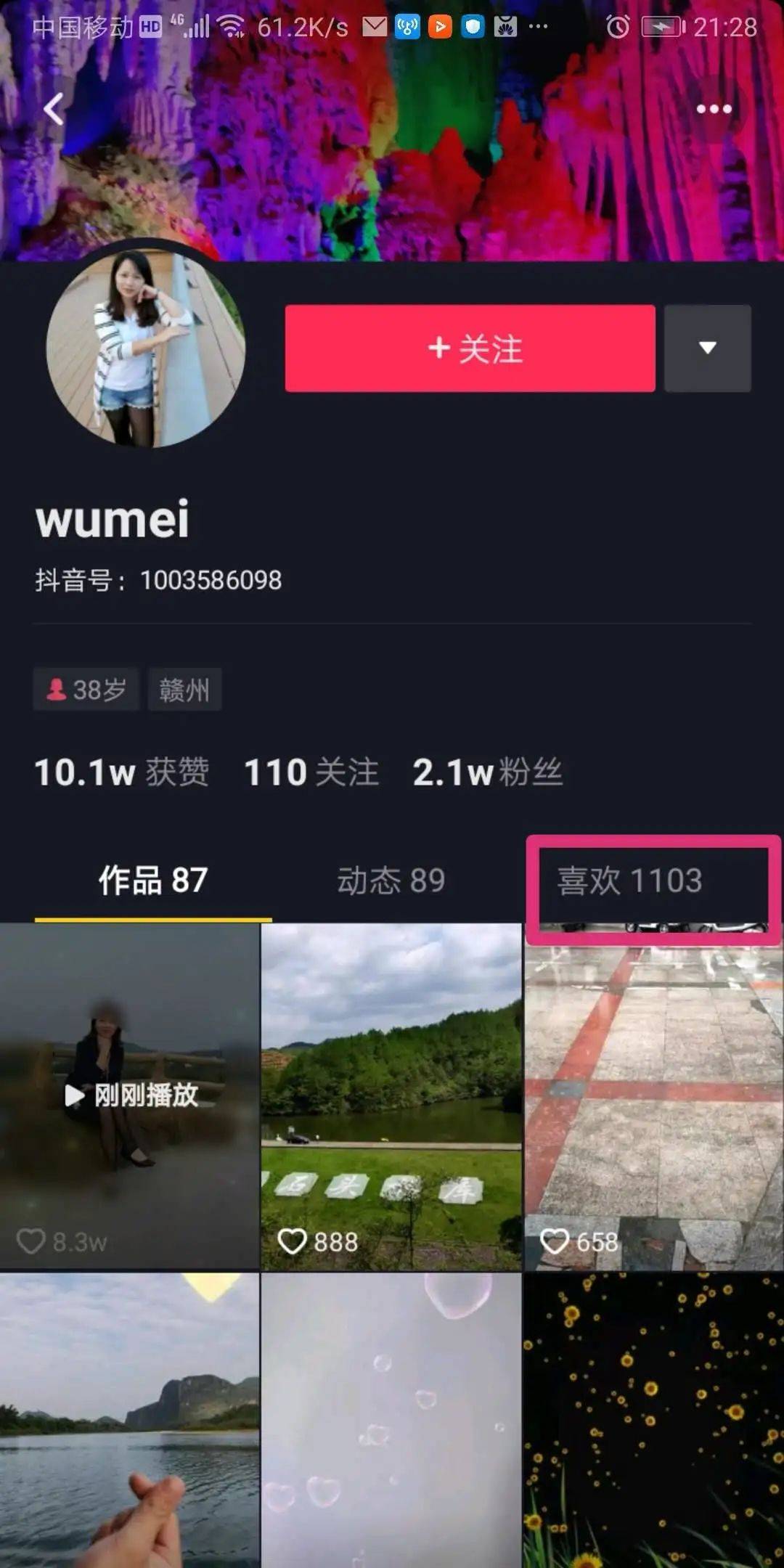View wumei's profile avatar
Image resolution: width=784 pixels, height=1568 pixels.
146,348
